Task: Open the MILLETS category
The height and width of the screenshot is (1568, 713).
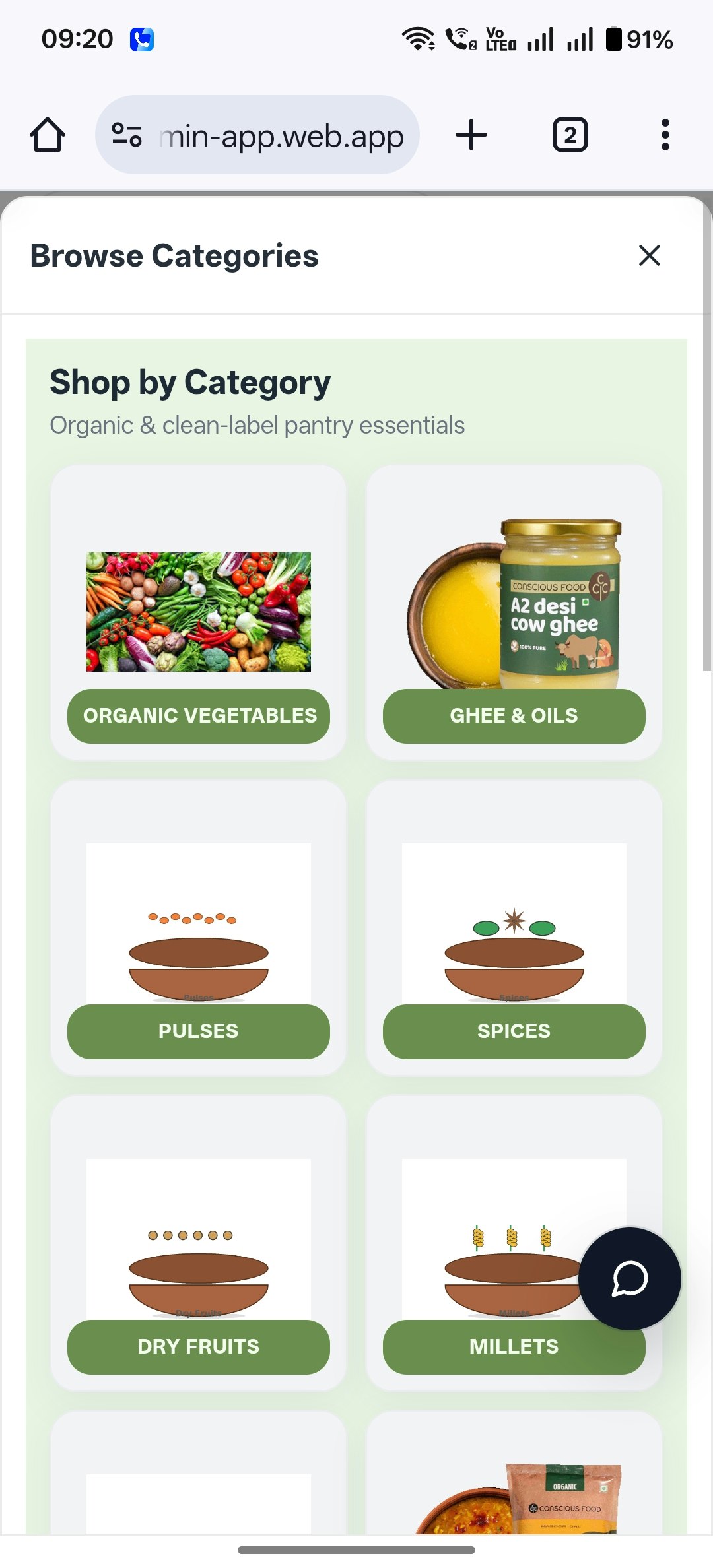Action: tap(514, 1346)
